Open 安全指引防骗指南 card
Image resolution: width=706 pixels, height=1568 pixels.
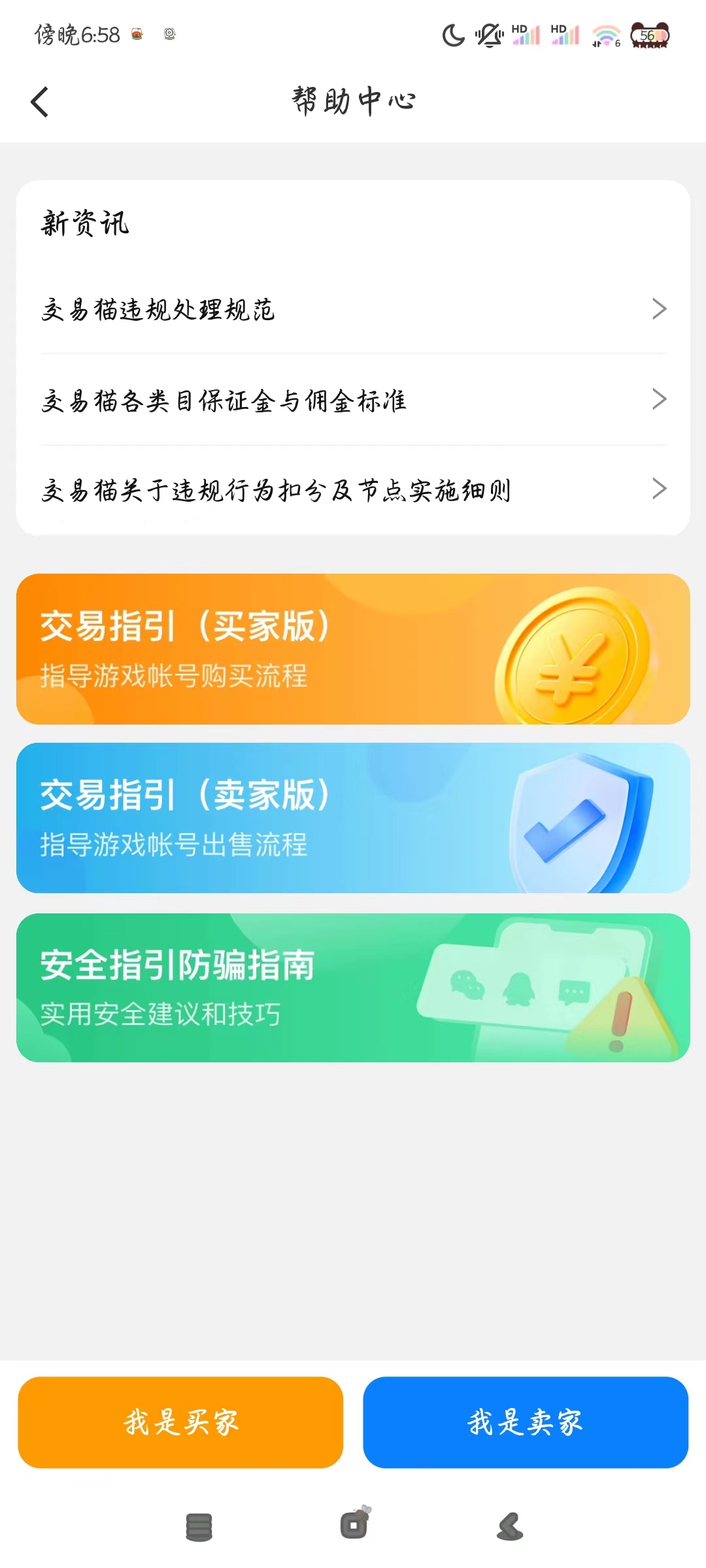pos(353,987)
